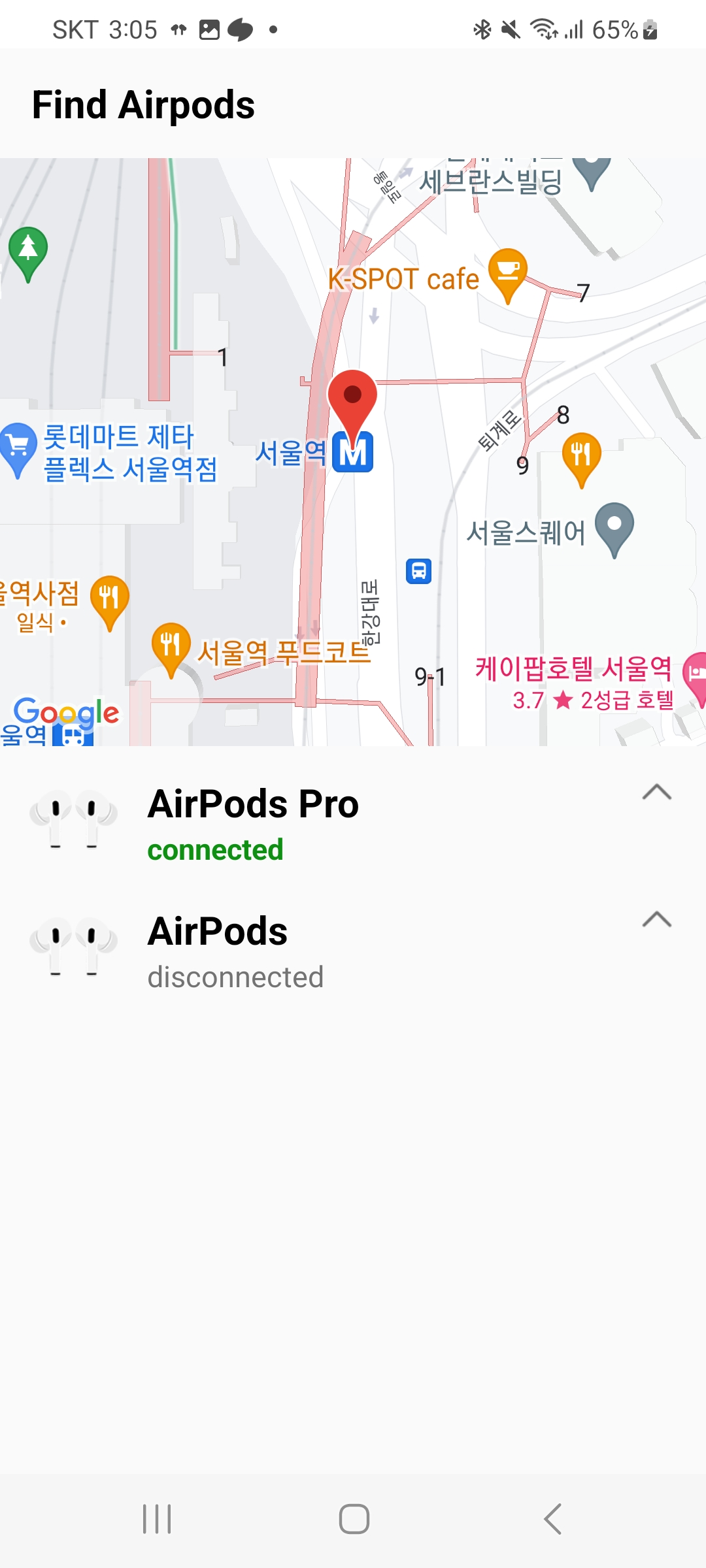This screenshot has width=706, height=1568.
Task: Collapse the disconnected AirPods chevron
Action: click(x=656, y=919)
